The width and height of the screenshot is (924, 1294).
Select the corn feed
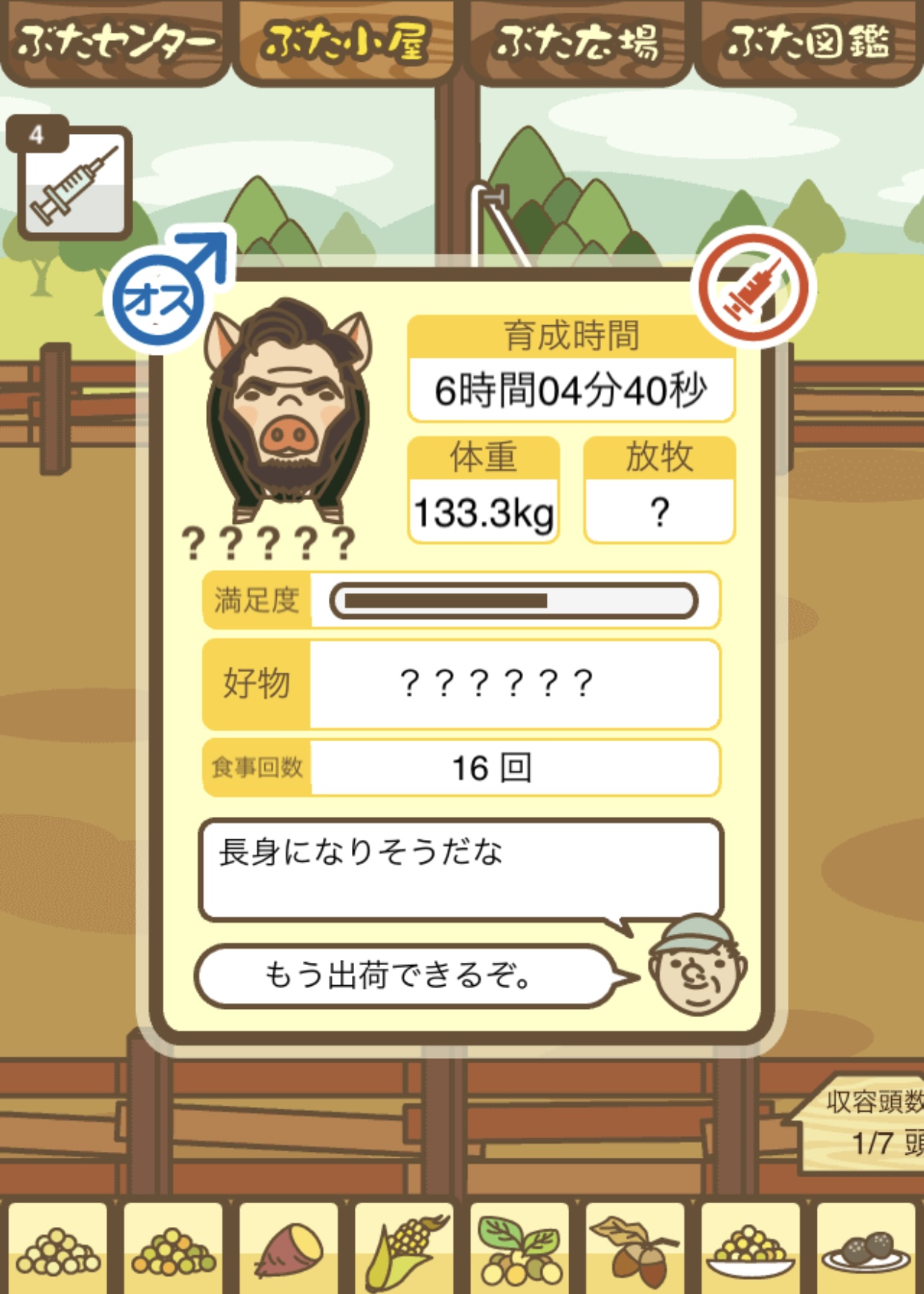pos(405,1249)
